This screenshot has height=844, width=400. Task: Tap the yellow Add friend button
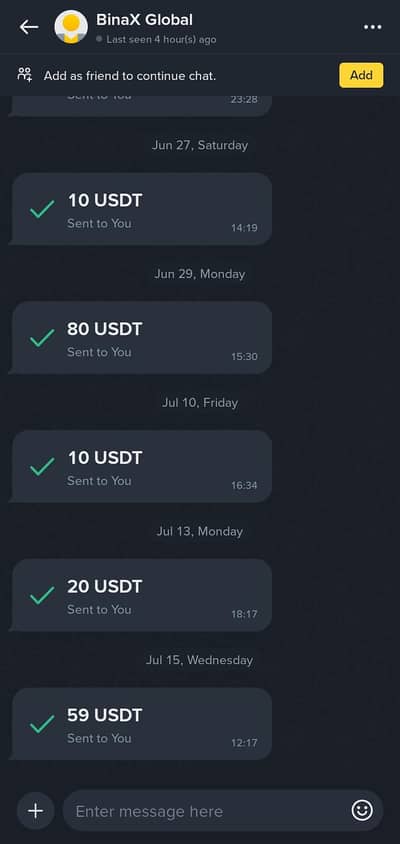361,75
